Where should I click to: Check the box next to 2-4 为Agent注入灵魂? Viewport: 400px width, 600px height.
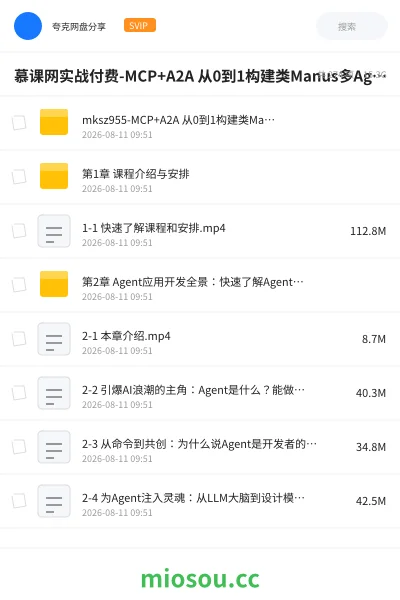(19, 501)
